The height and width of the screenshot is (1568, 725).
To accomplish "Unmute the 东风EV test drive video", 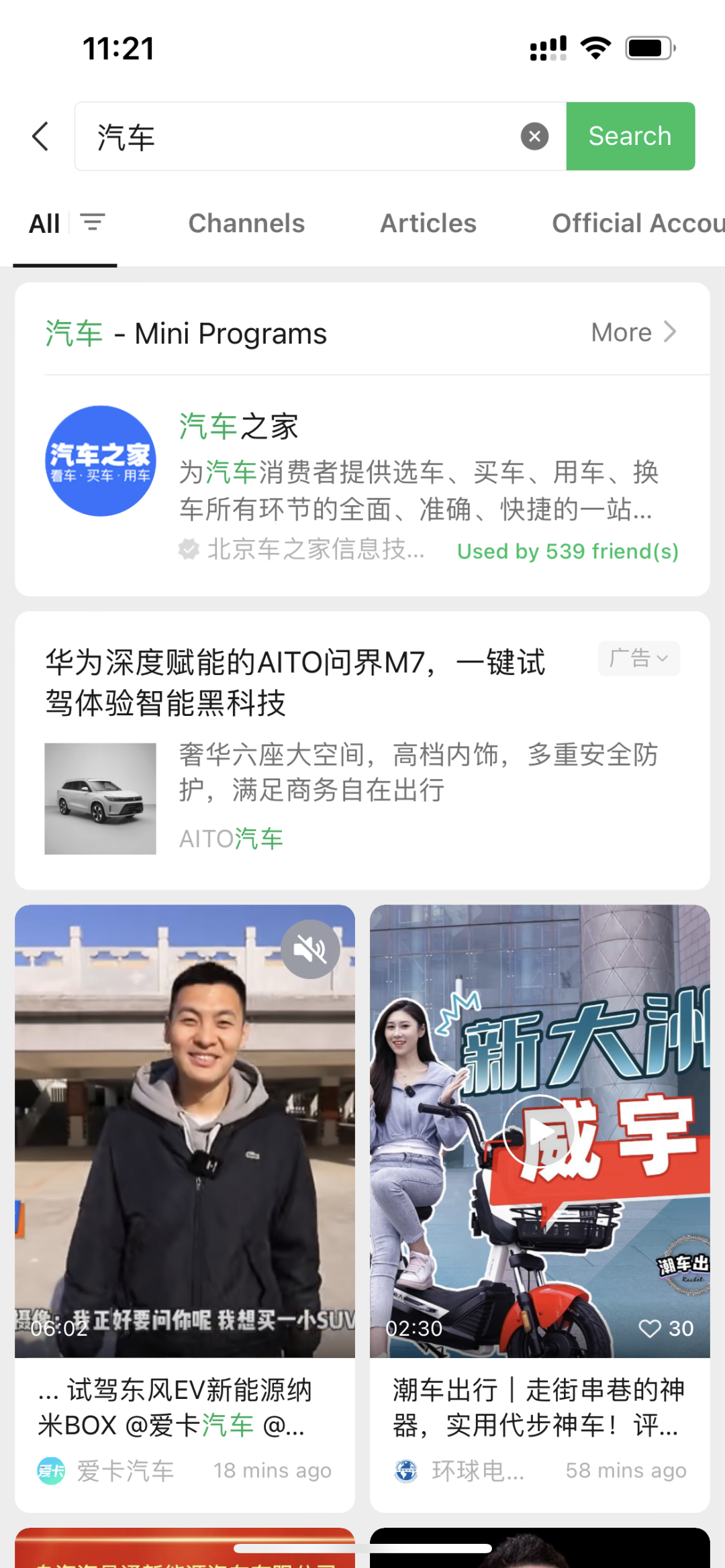I will tap(310, 949).
